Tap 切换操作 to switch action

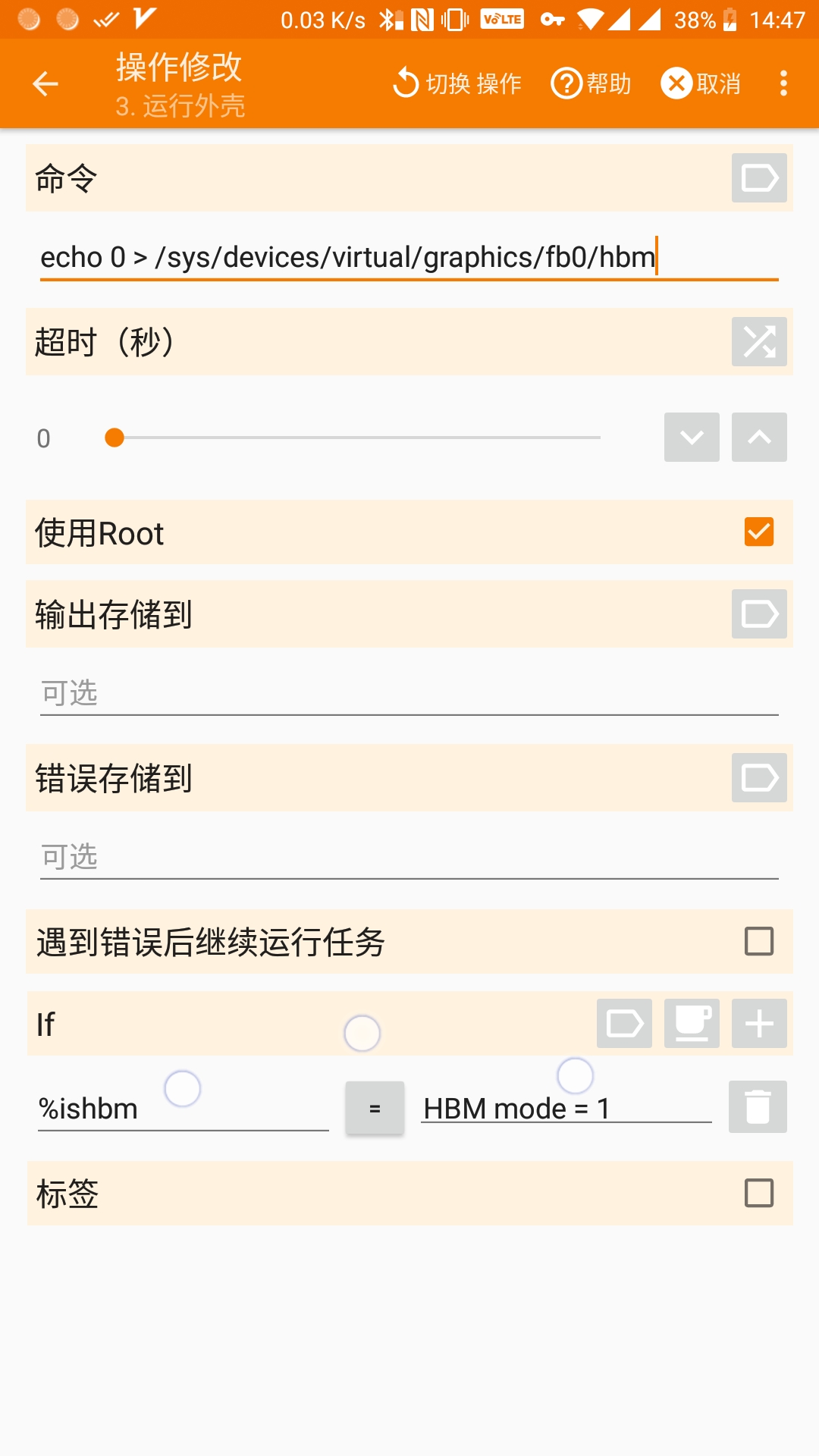click(457, 83)
